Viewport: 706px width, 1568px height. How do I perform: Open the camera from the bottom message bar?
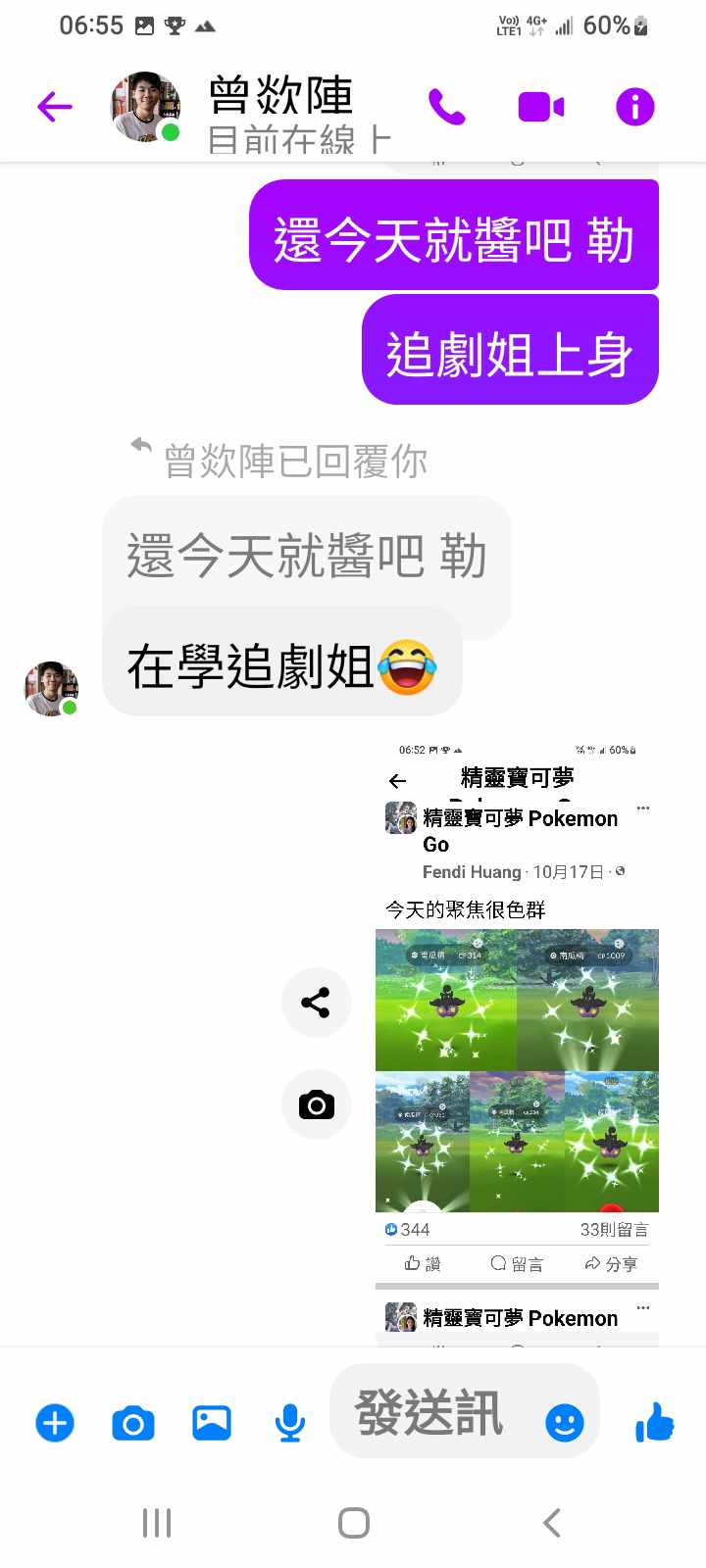pyautogui.click(x=133, y=1423)
